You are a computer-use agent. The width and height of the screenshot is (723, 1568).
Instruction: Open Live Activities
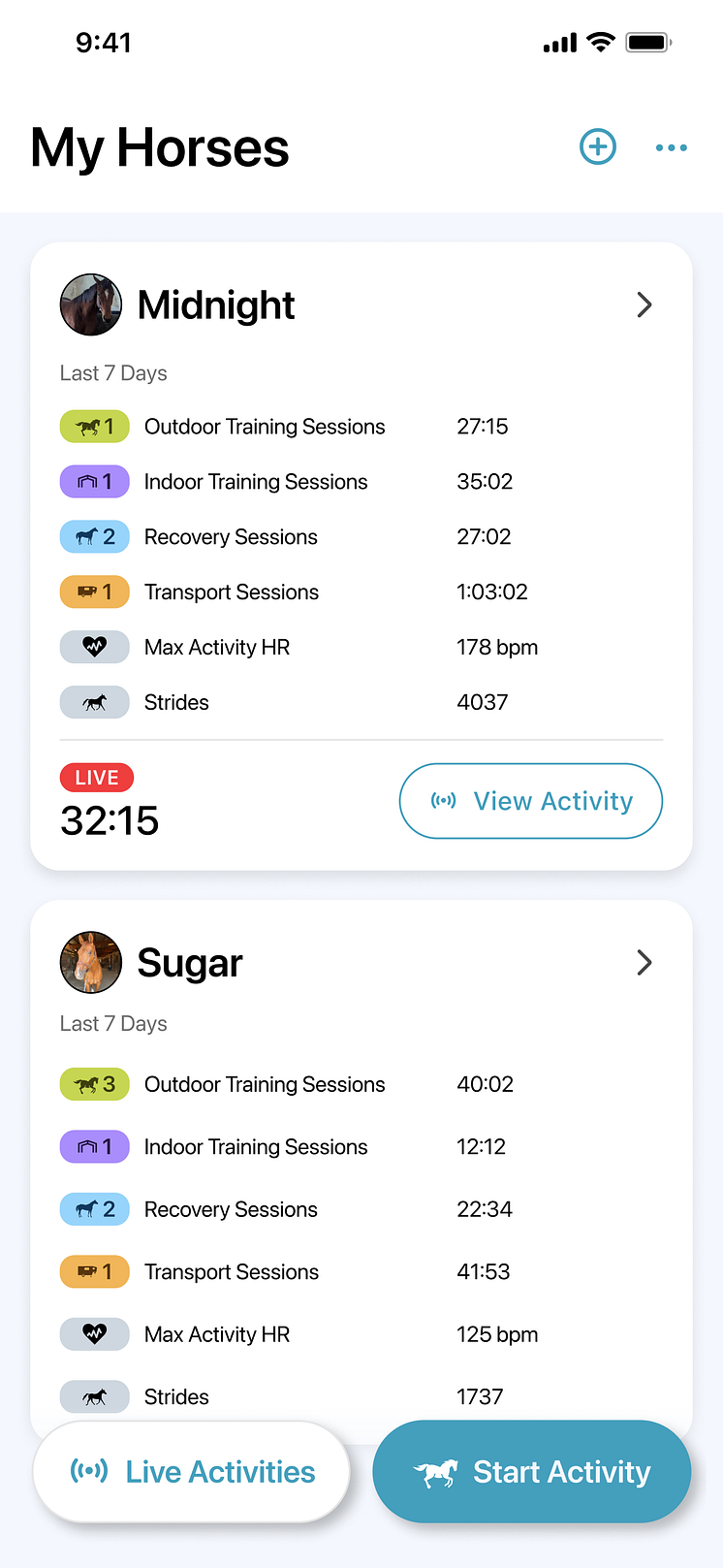tap(192, 1471)
